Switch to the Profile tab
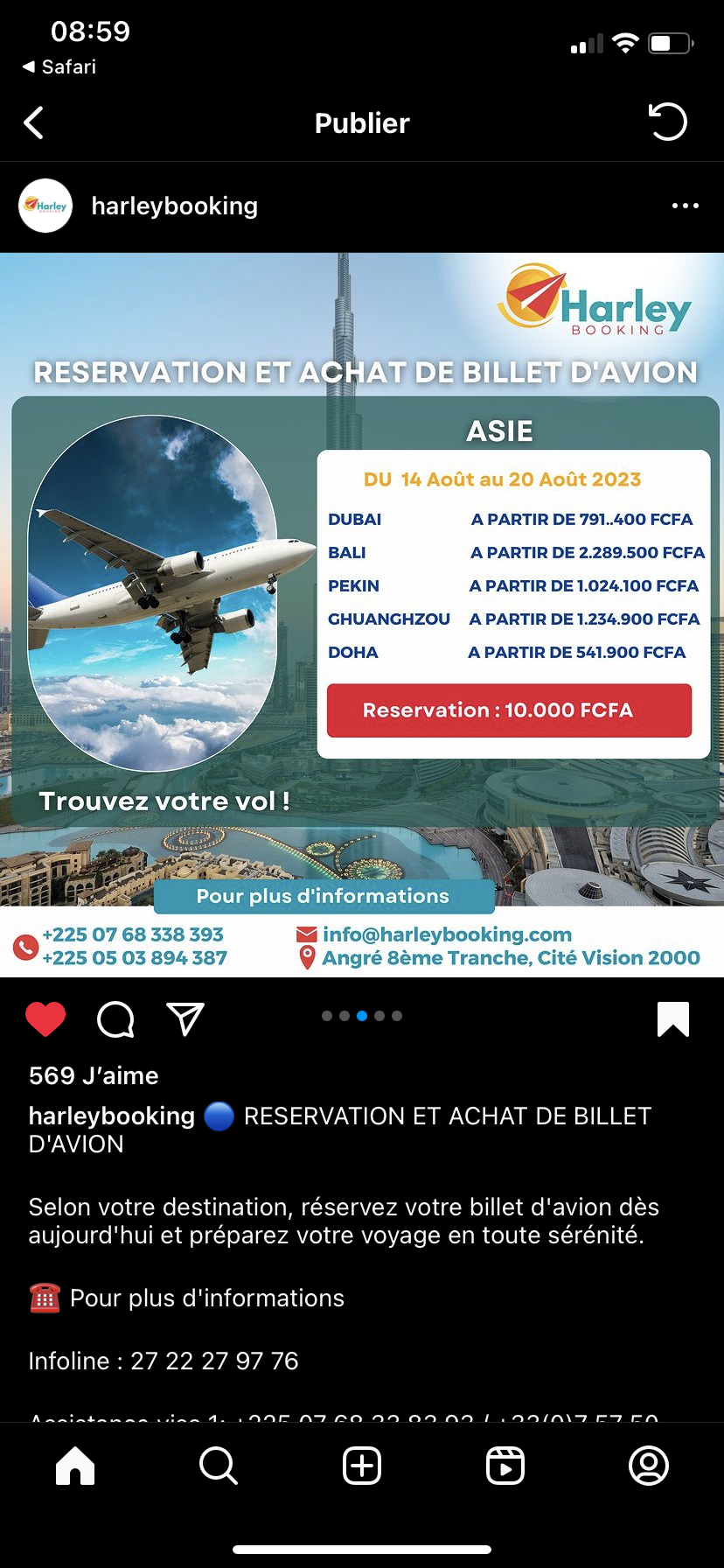Screen dimensions: 724x1568 [x=649, y=1466]
